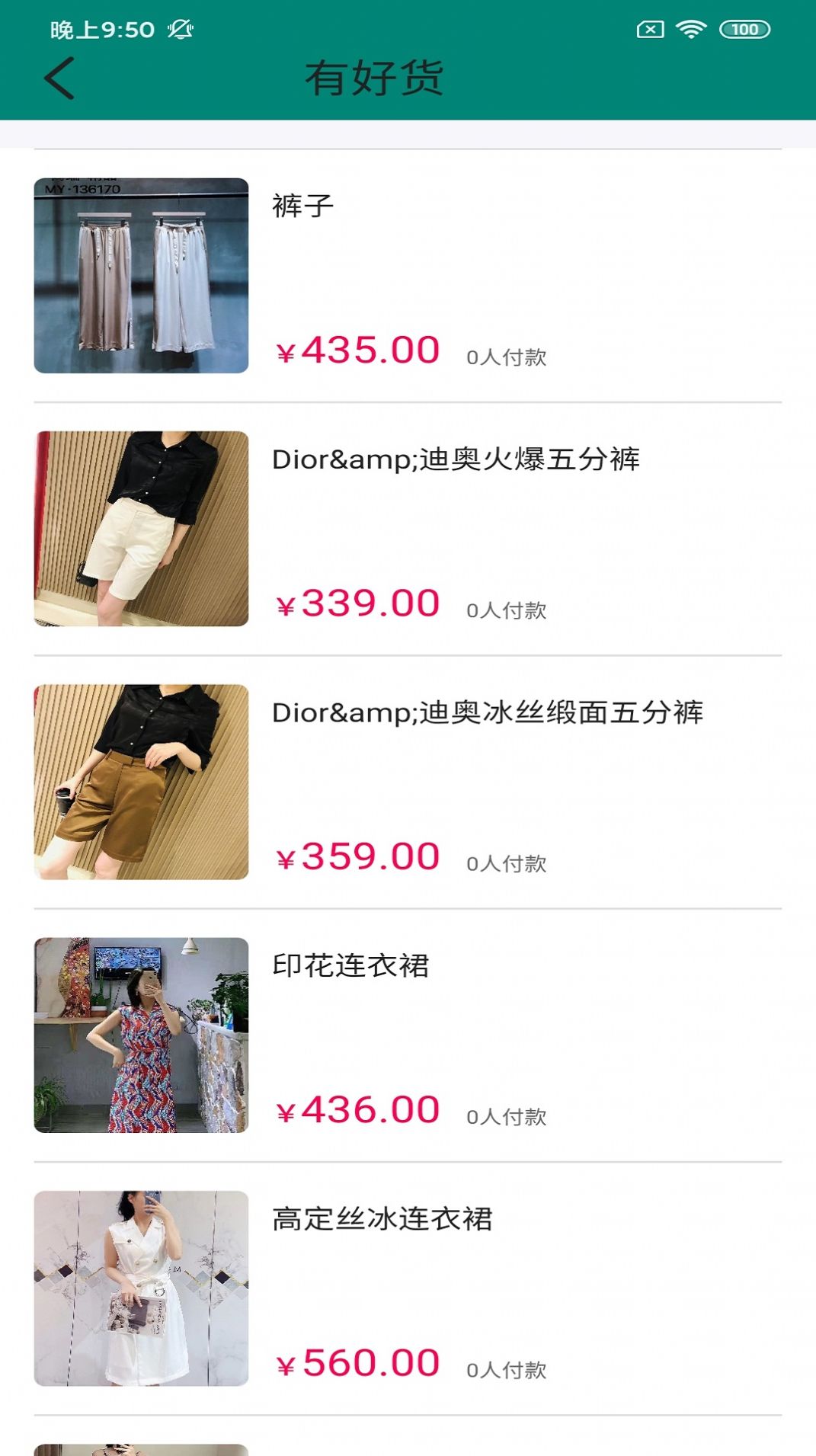Screen dimensions: 816x1456
Task: Select the Dior&amp;迪奥火爆五分裤 item
Action: [x=458, y=459]
